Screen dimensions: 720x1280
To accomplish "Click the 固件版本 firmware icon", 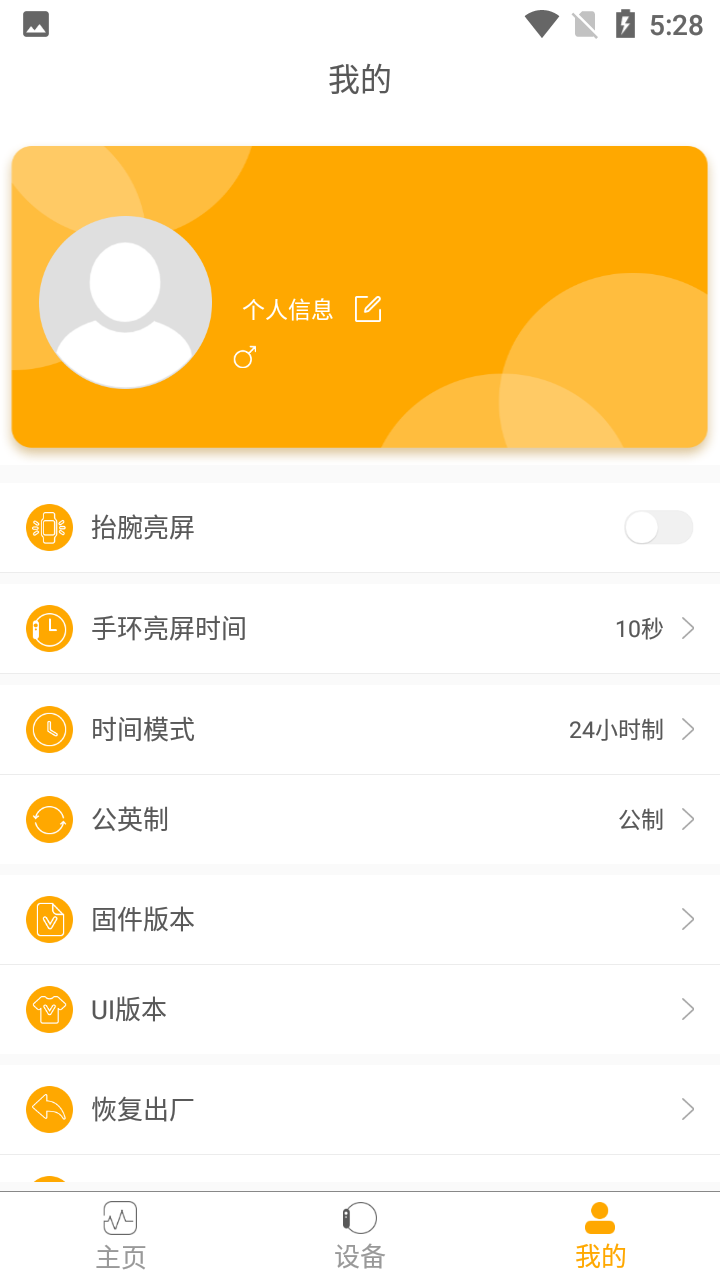I will pyautogui.click(x=49, y=918).
